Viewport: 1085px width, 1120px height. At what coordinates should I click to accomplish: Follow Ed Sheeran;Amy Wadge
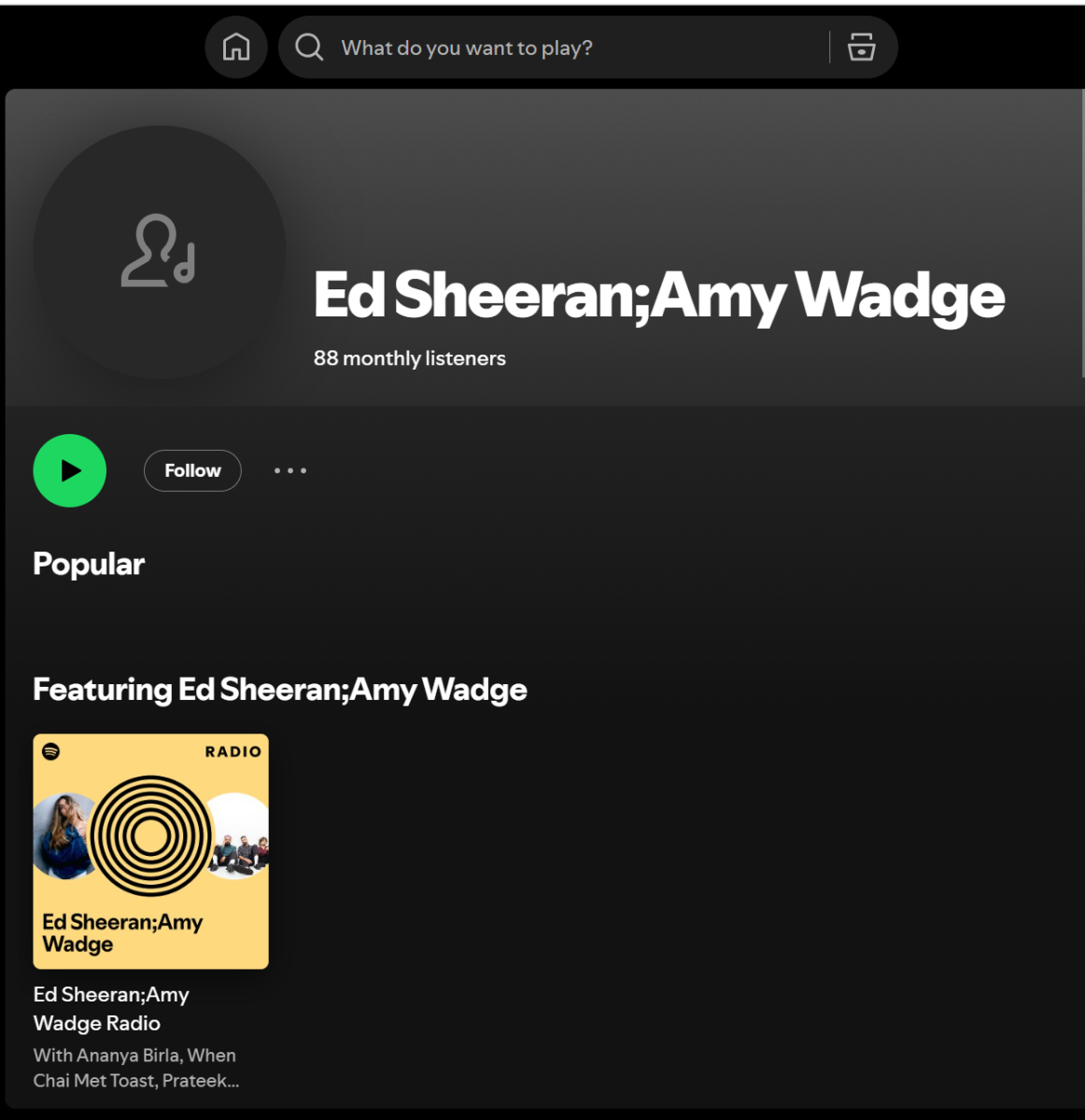tap(192, 470)
